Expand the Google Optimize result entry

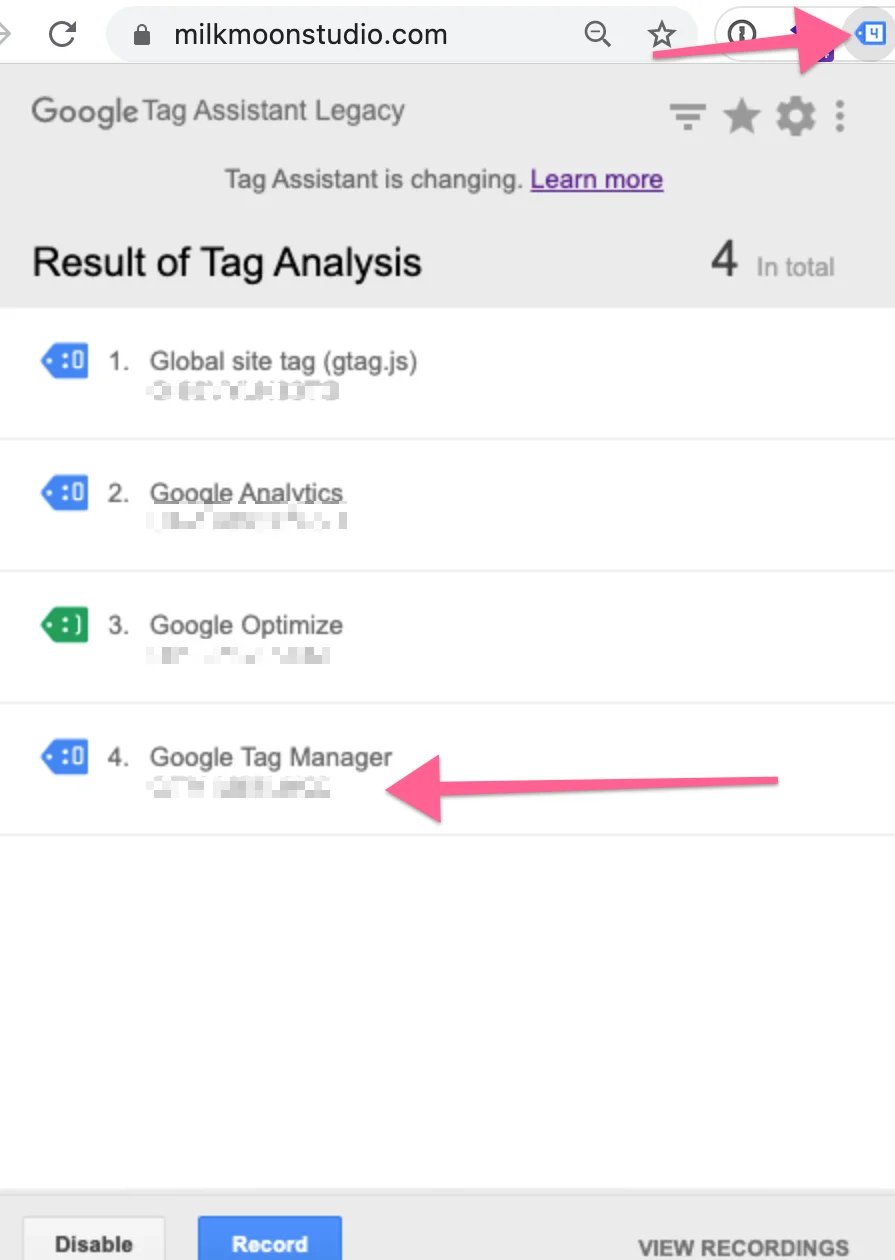point(245,624)
